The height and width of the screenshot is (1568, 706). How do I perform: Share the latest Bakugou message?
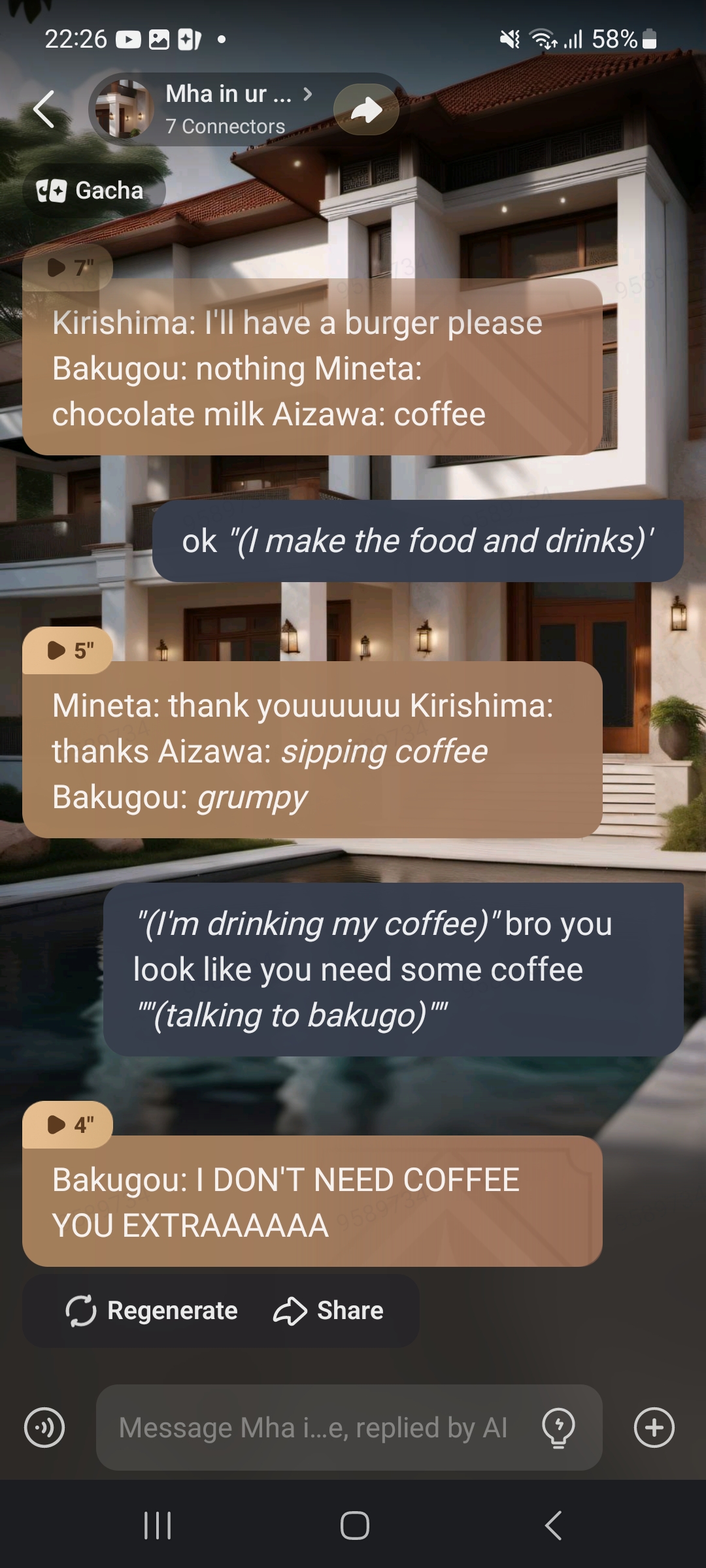[x=329, y=1311]
